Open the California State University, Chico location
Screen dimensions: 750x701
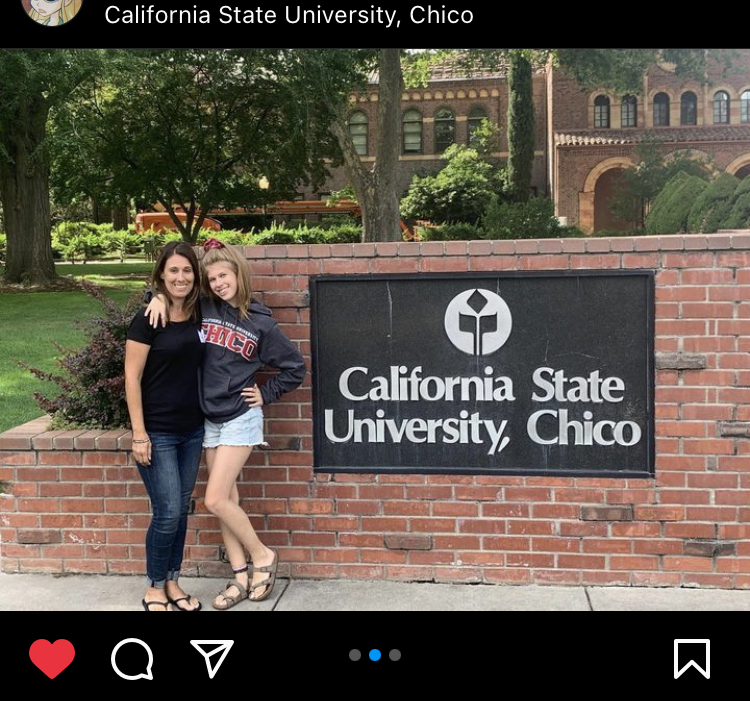click(x=289, y=15)
